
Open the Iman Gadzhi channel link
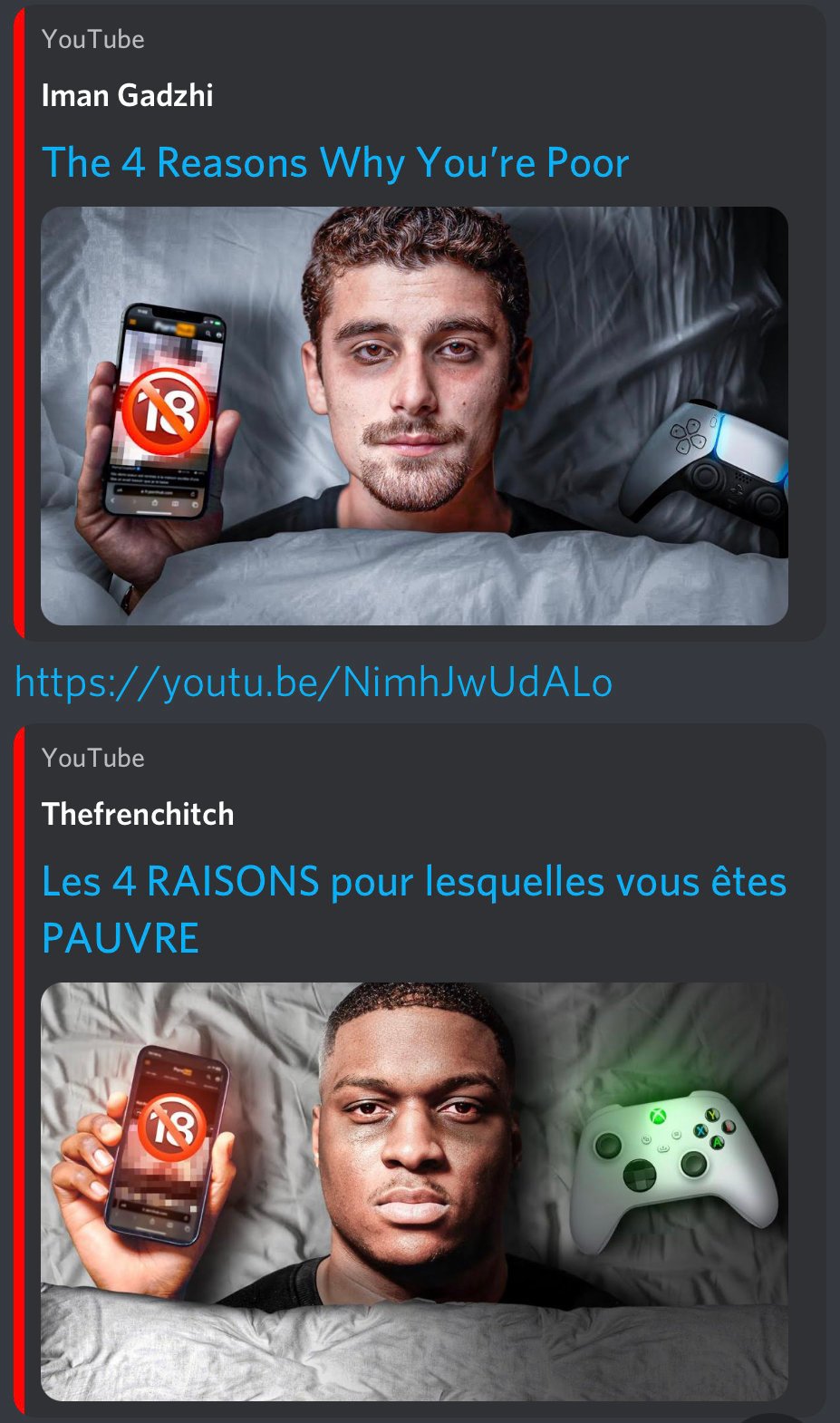click(x=127, y=95)
